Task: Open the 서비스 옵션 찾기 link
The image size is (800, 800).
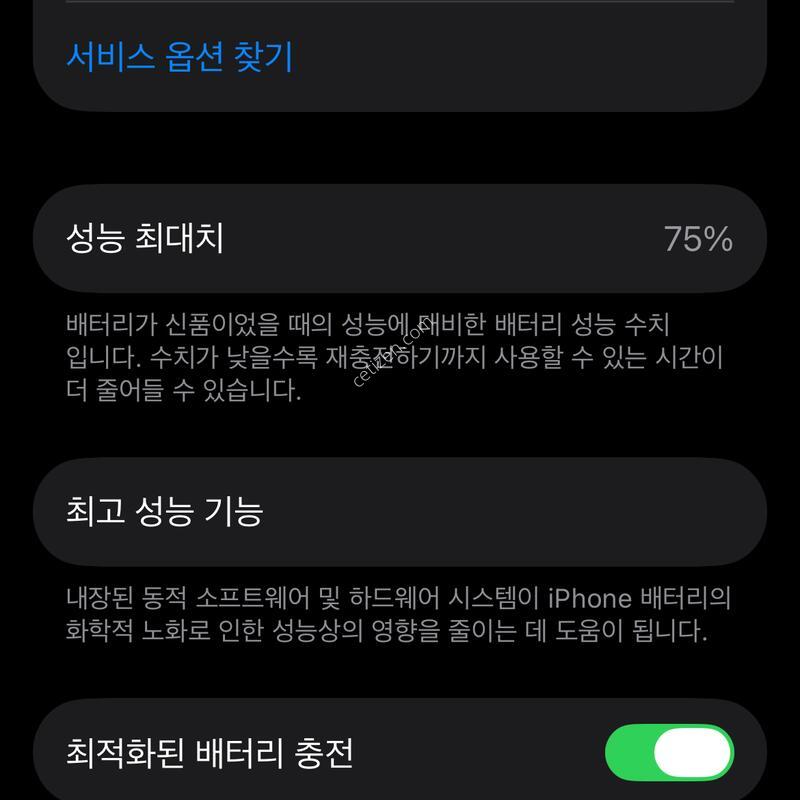Action: [179, 56]
